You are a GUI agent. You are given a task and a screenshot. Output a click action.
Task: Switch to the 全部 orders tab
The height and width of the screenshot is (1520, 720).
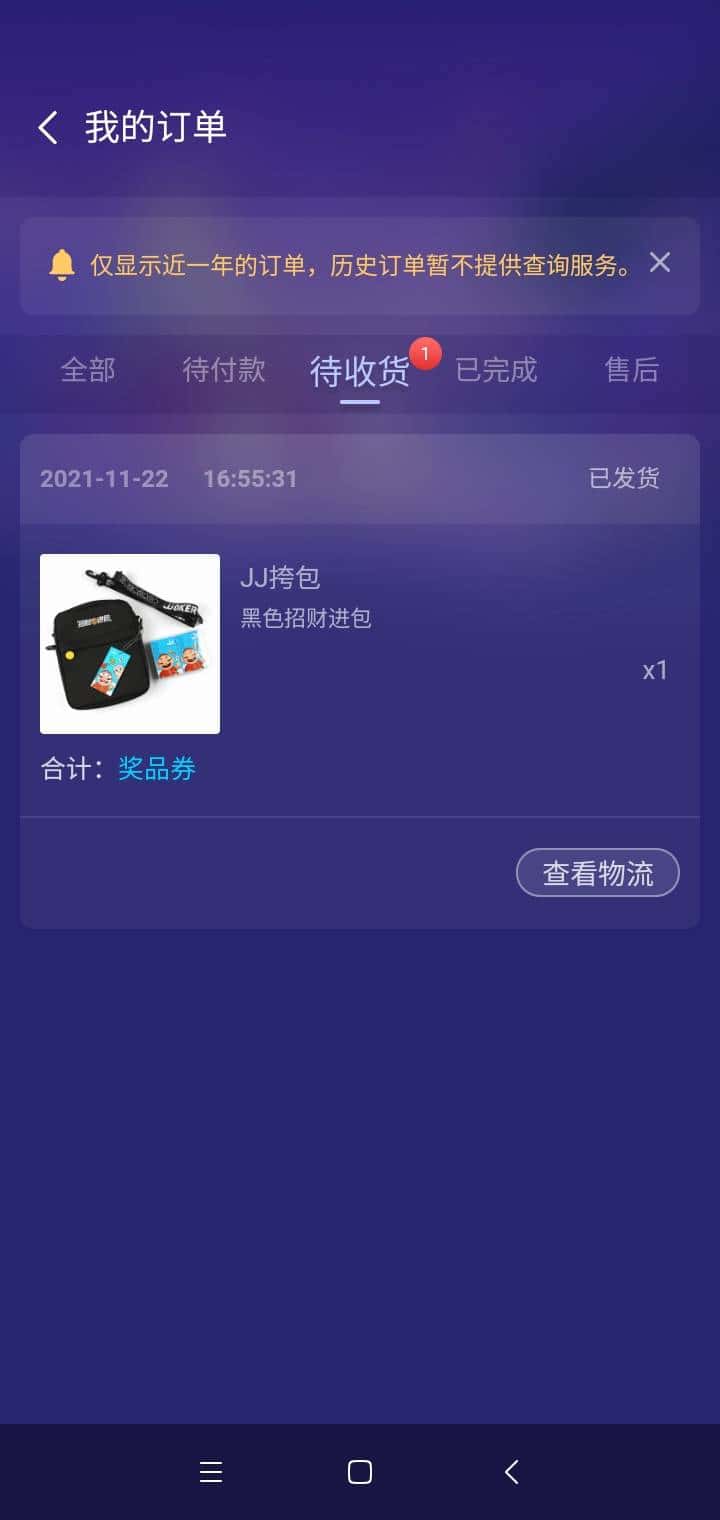89,370
